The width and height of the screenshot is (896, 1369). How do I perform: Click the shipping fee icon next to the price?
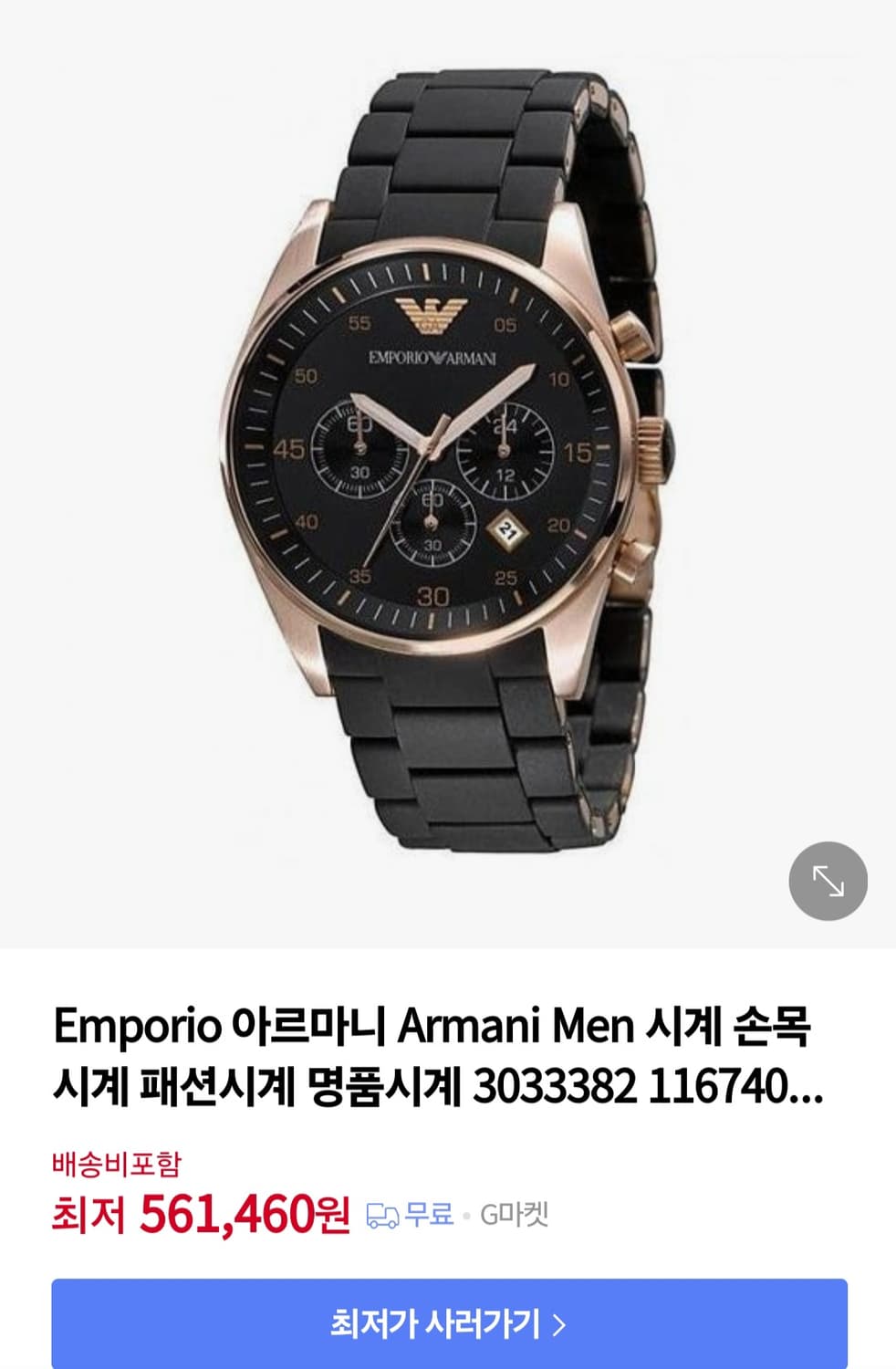point(383,1214)
